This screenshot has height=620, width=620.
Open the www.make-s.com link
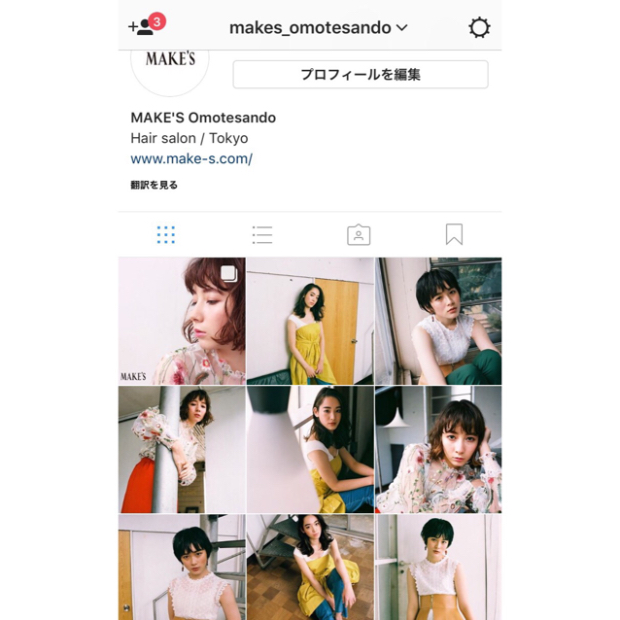(191, 159)
